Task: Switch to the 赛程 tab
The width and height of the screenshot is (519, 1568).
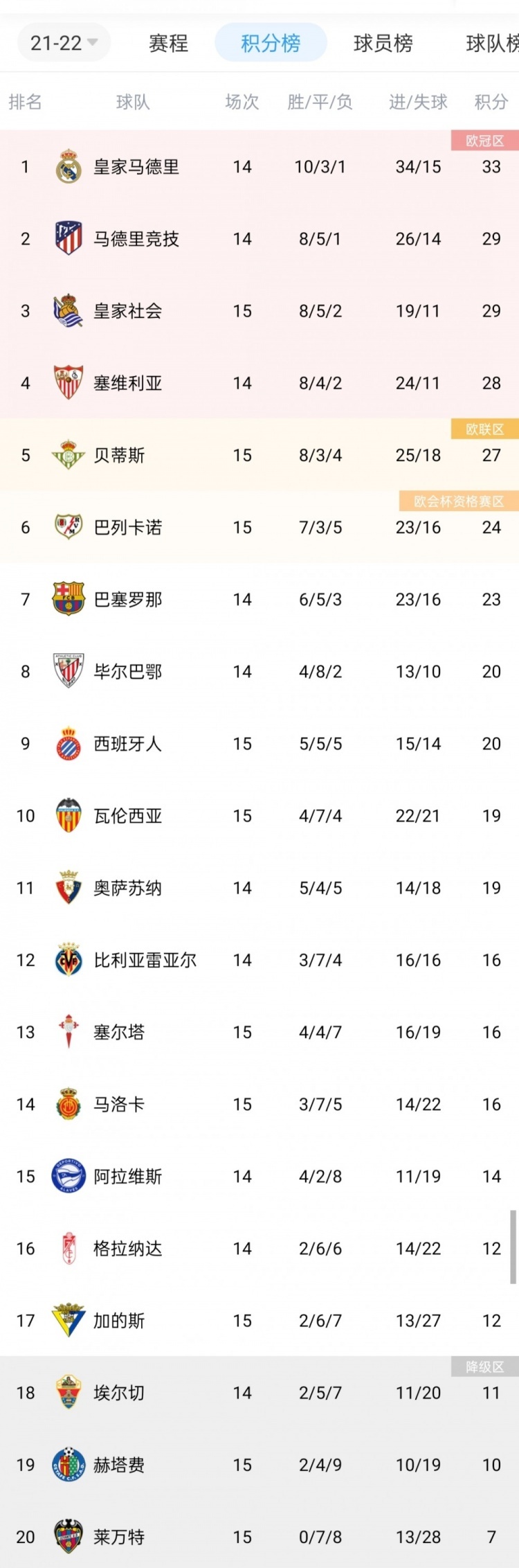Action: coord(168,43)
